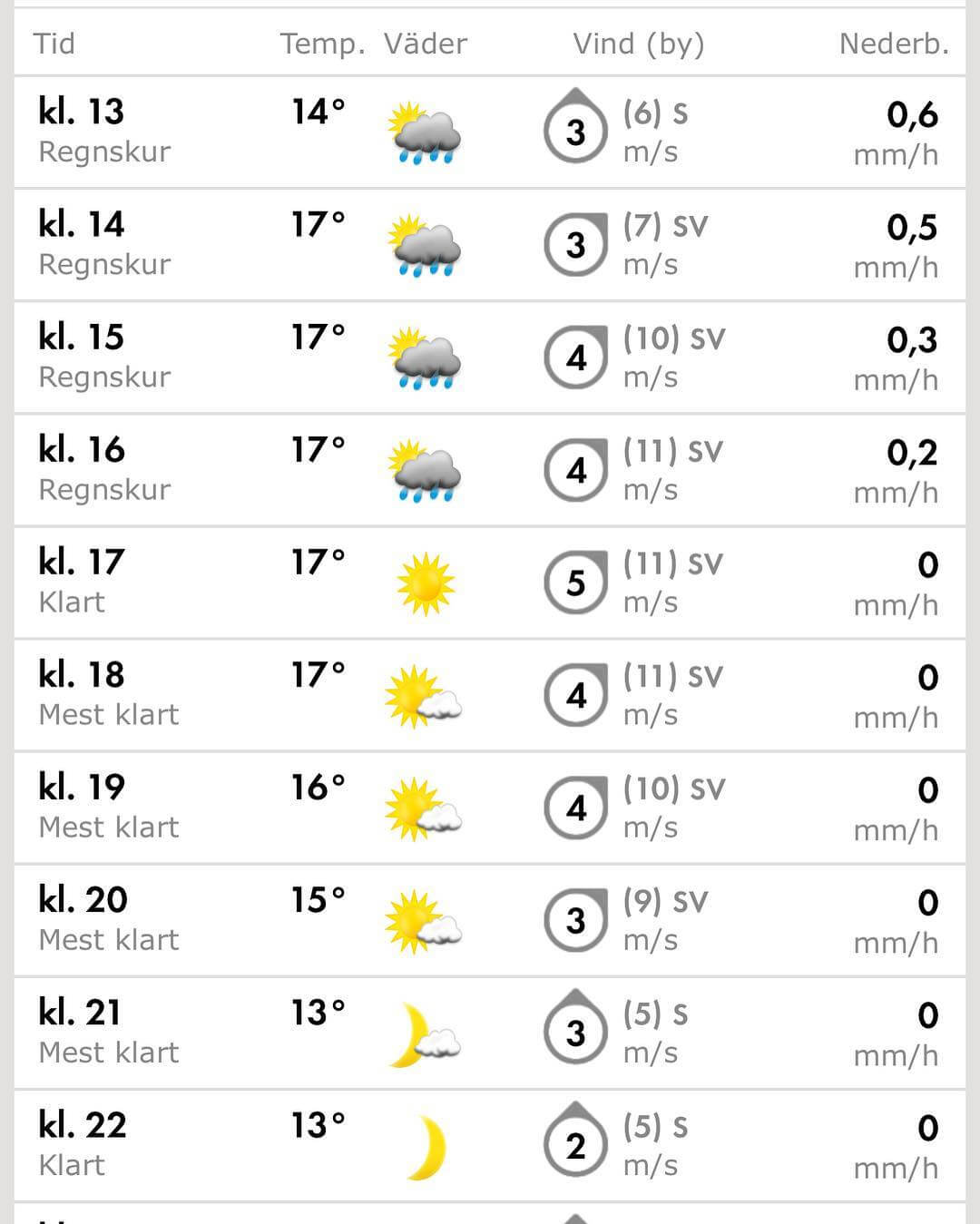The width and height of the screenshot is (980, 1224).
Task: Open the Regnskur forecast for kl. 13
Action: click(x=103, y=152)
